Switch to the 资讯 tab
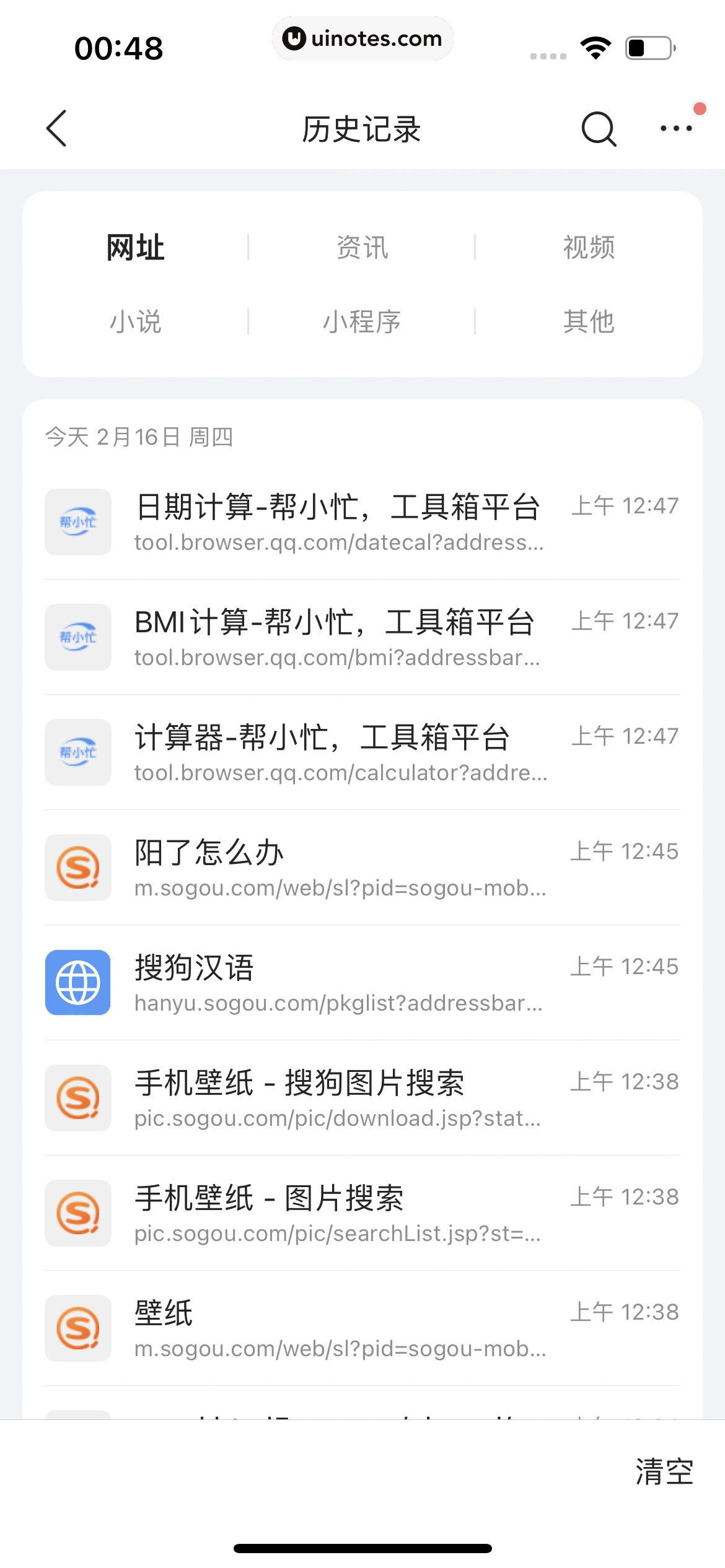The width and height of the screenshot is (725, 1568). click(x=362, y=248)
